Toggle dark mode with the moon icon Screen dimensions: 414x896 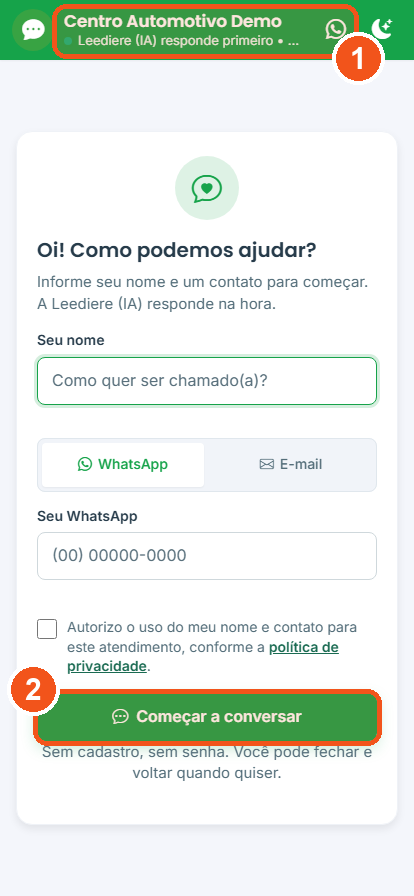pyautogui.click(x=381, y=29)
